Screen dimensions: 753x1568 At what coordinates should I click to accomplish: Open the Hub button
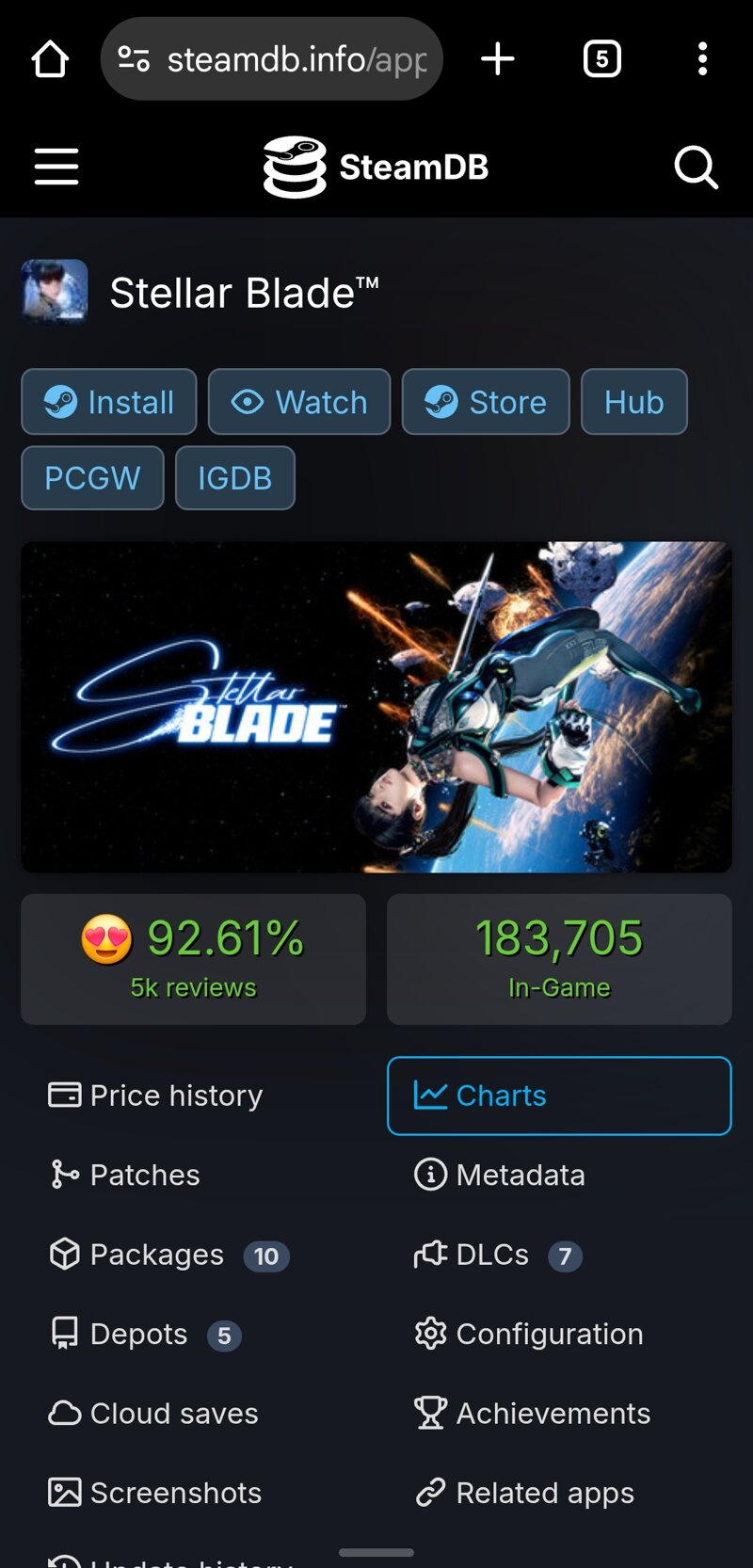[634, 402]
